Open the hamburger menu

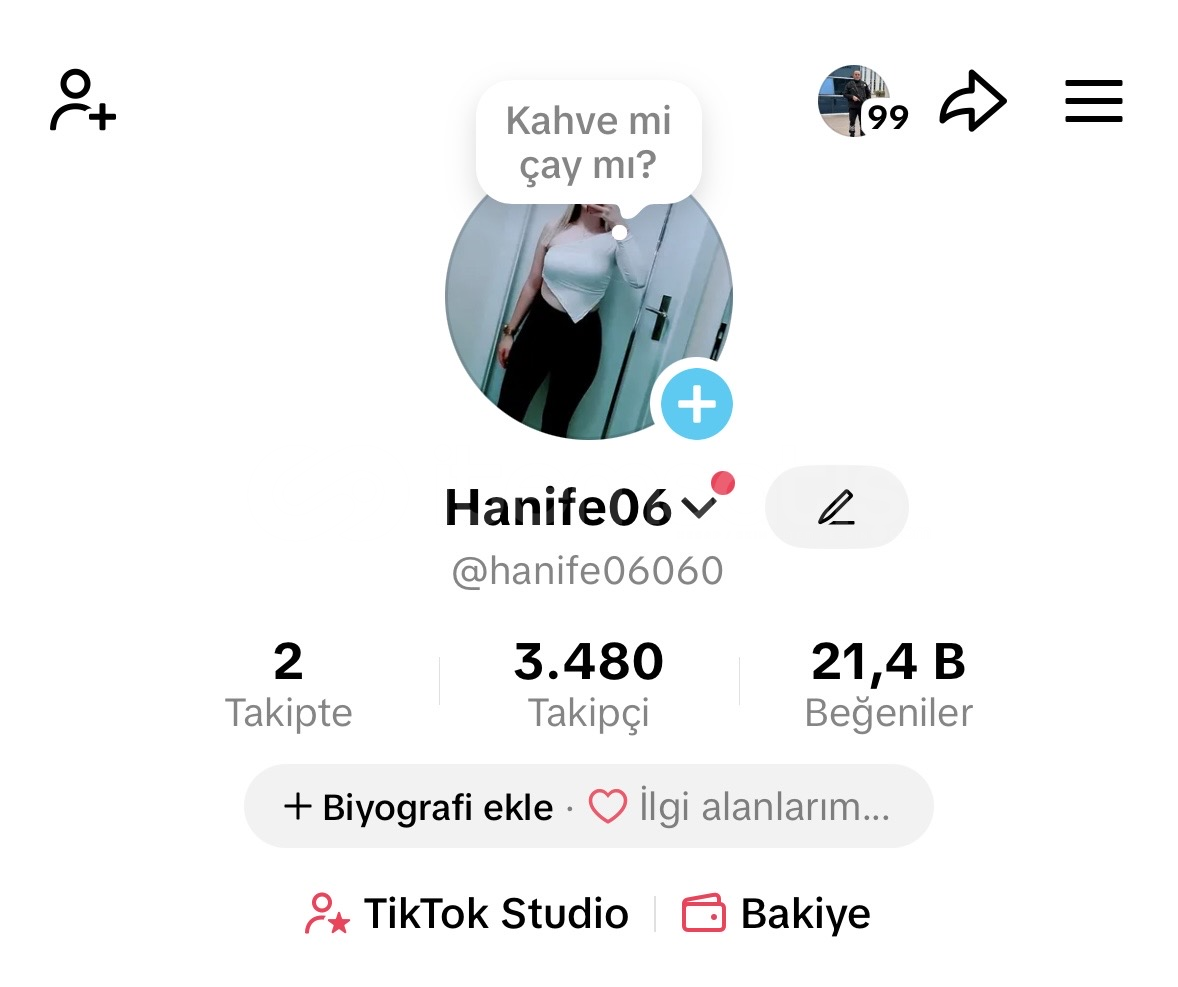(1093, 102)
